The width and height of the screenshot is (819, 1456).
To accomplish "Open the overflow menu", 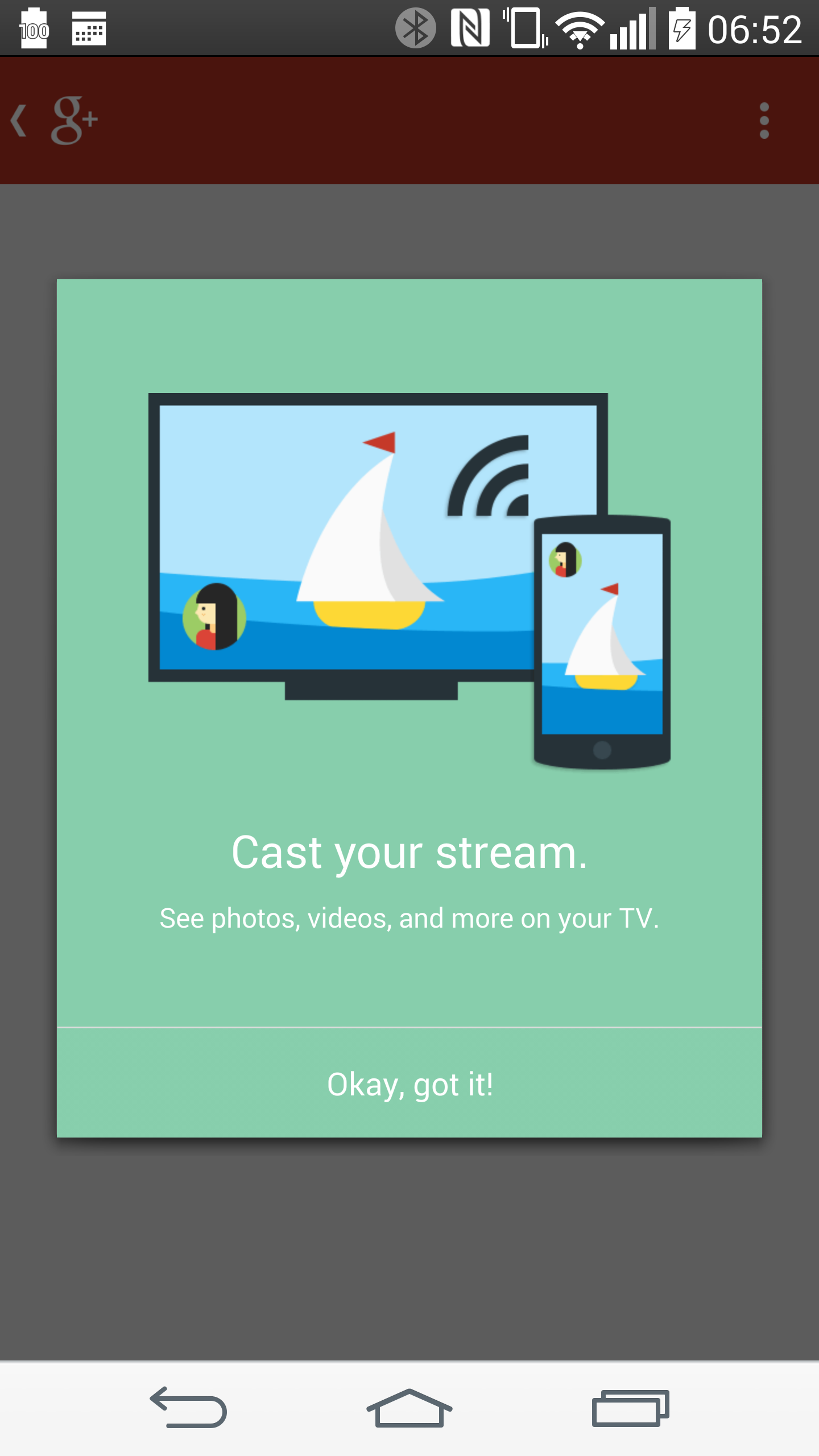I will pyautogui.click(x=764, y=121).
